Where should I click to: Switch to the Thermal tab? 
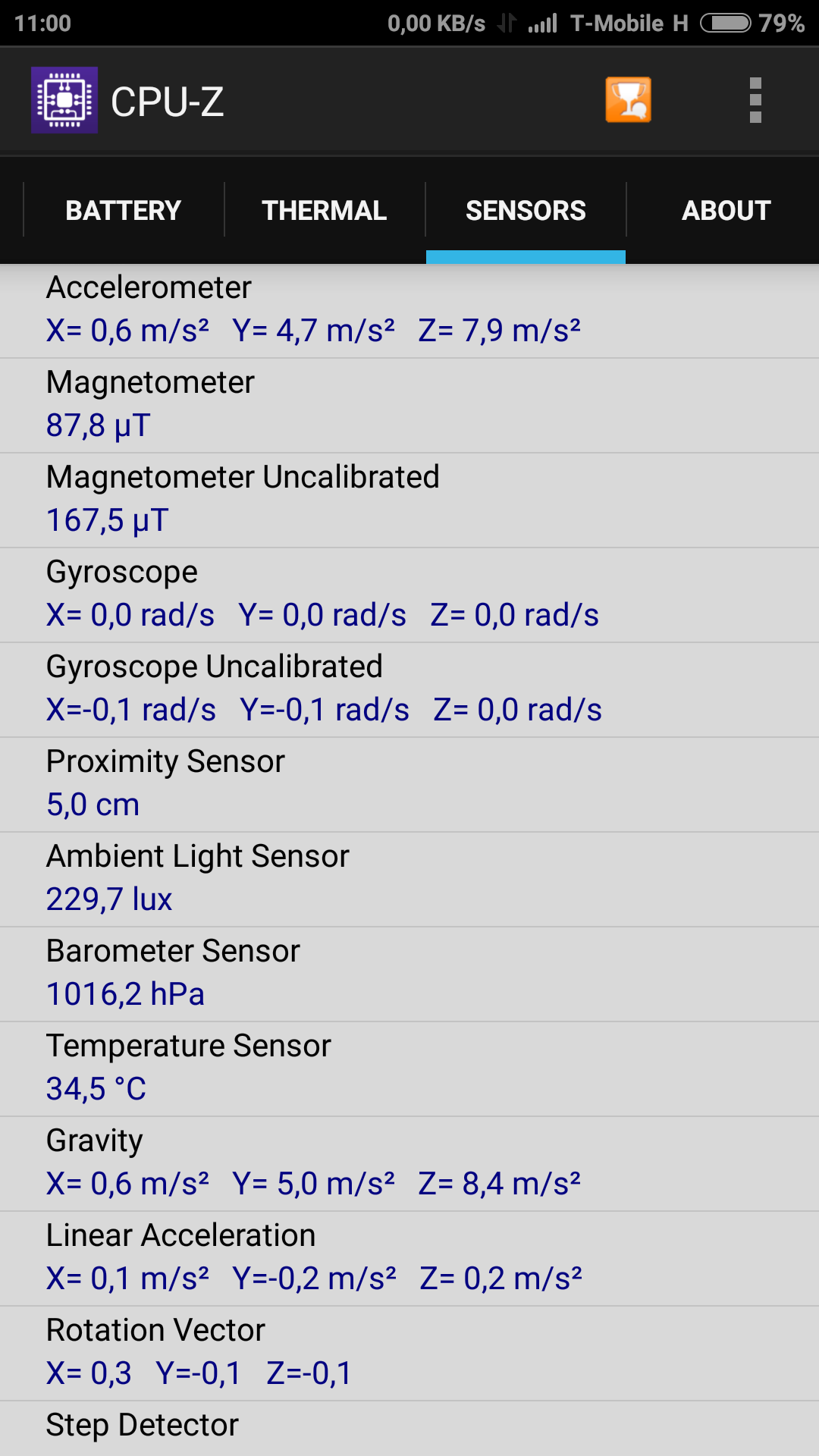pyautogui.click(x=325, y=211)
